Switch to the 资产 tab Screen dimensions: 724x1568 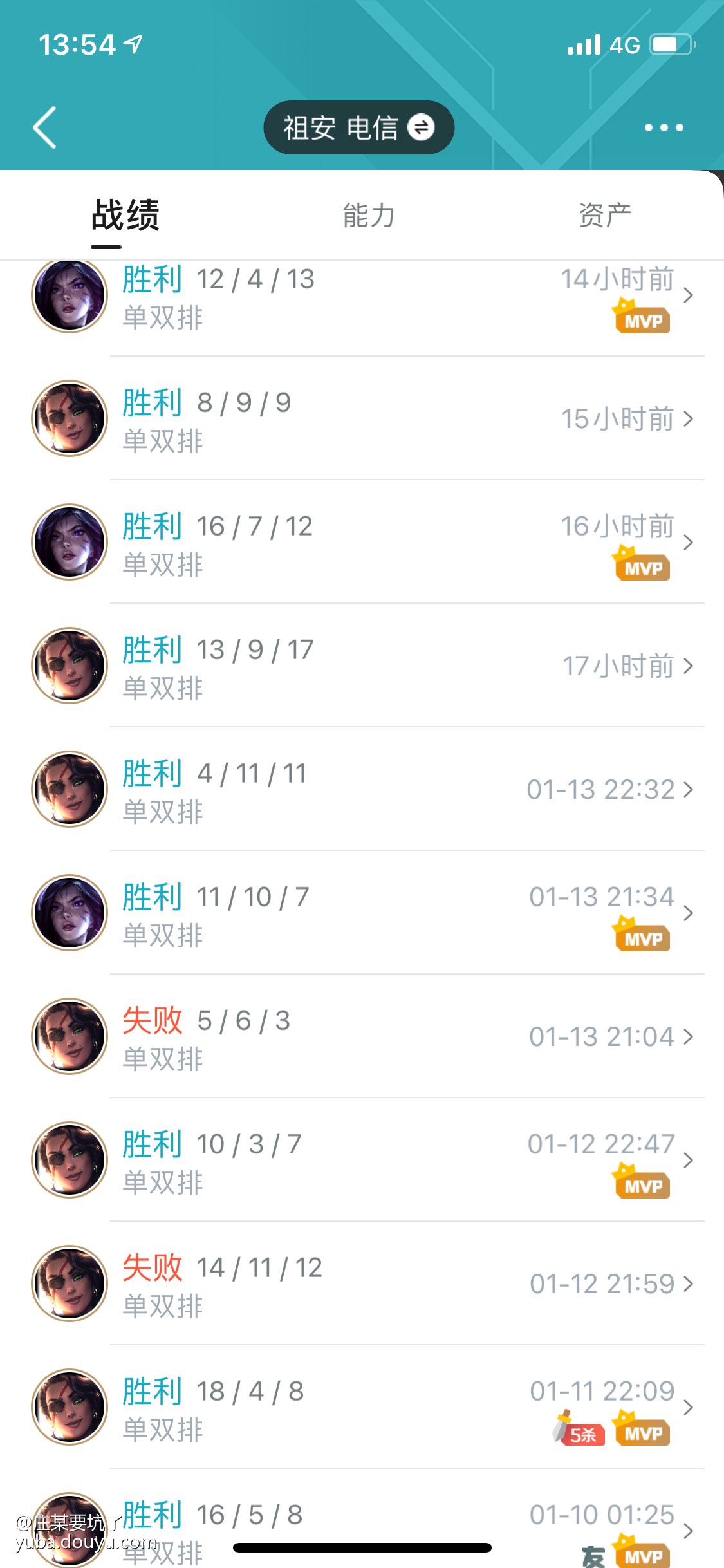(x=604, y=215)
